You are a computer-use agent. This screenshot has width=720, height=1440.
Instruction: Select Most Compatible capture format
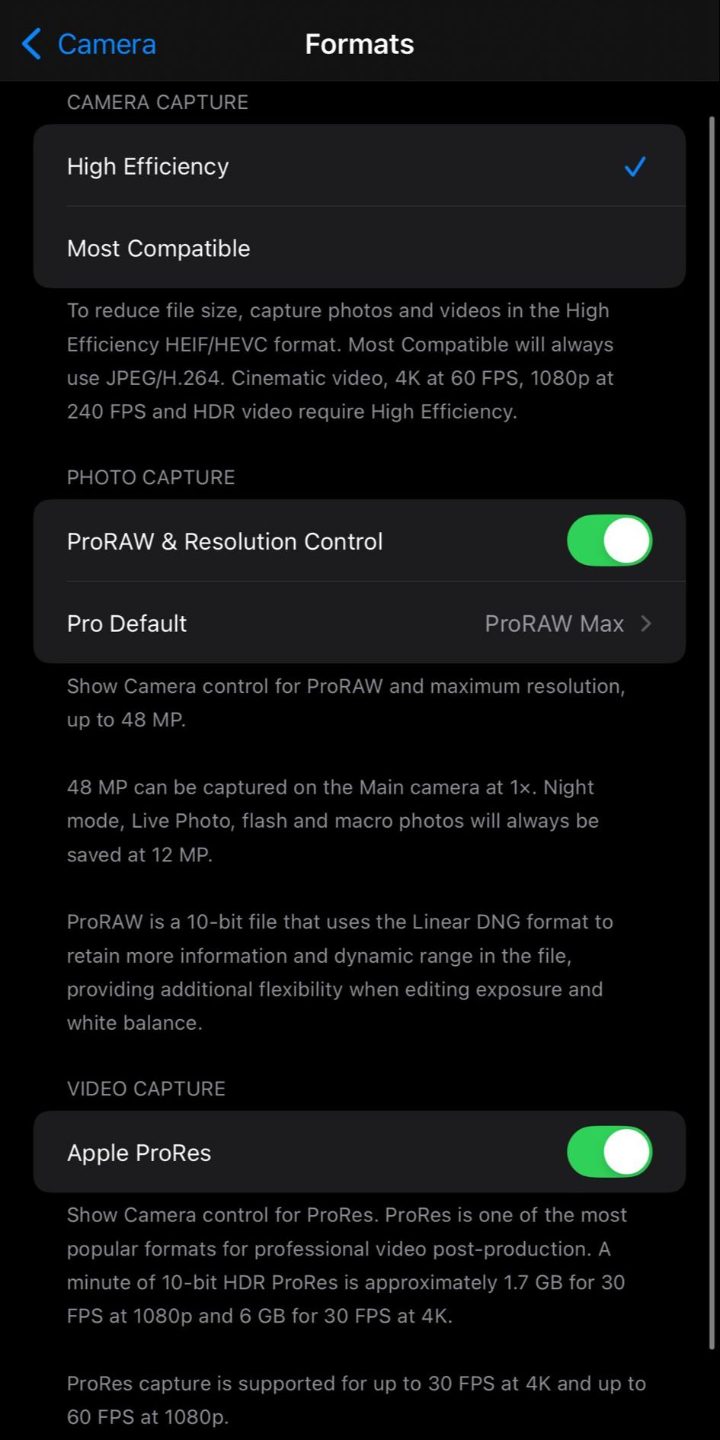click(x=358, y=248)
